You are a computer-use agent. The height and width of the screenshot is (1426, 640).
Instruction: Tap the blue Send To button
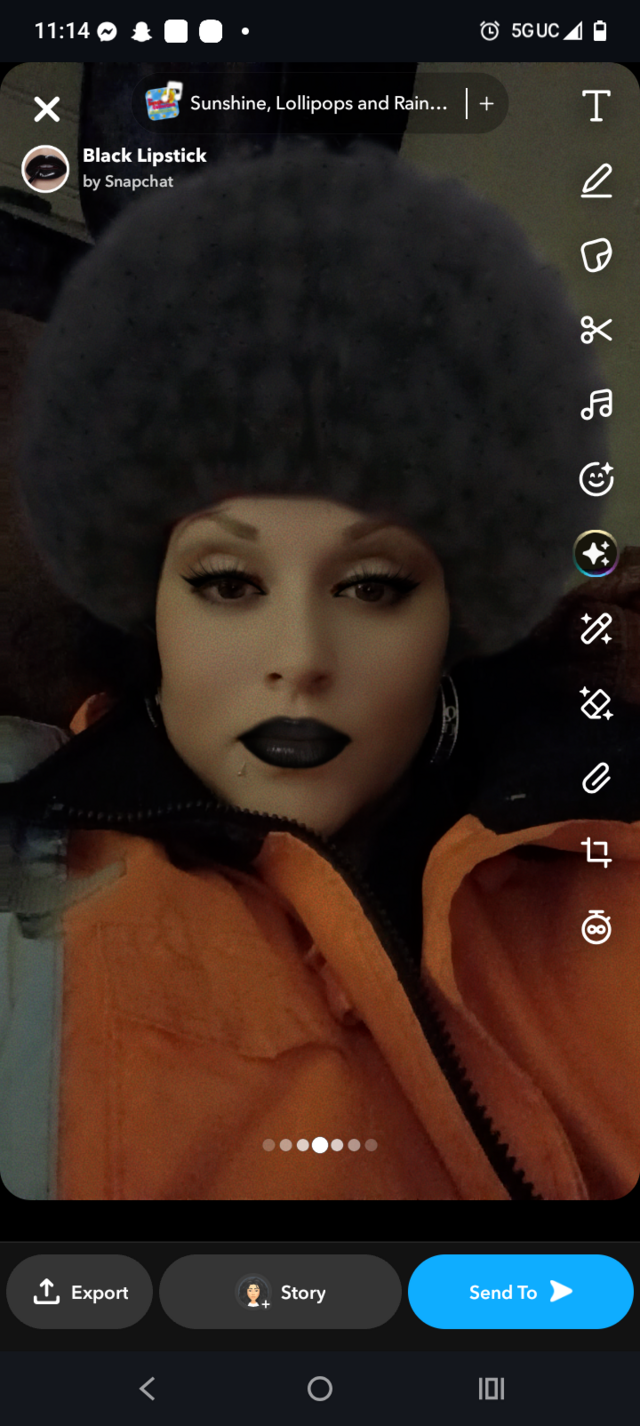click(x=520, y=1292)
